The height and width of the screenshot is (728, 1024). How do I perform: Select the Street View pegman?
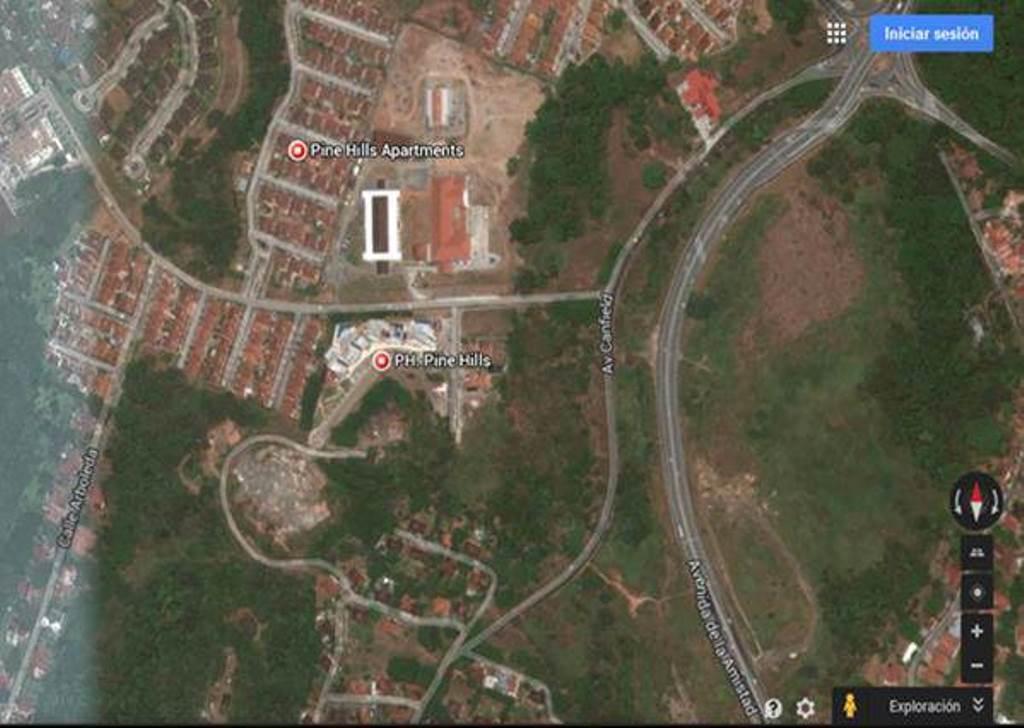point(850,706)
